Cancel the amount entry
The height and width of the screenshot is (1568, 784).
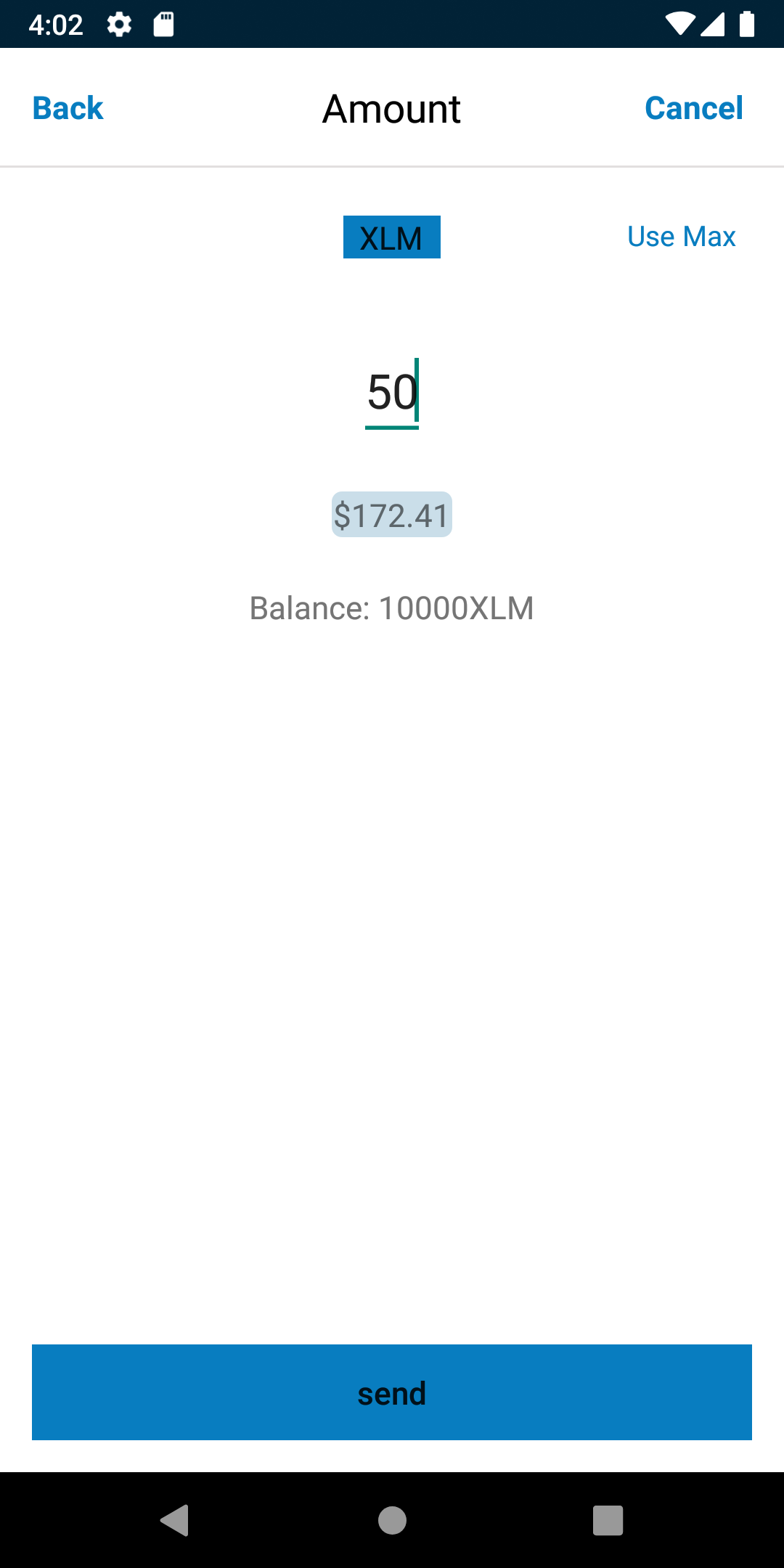pyautogui.click(x=693, y=108)
